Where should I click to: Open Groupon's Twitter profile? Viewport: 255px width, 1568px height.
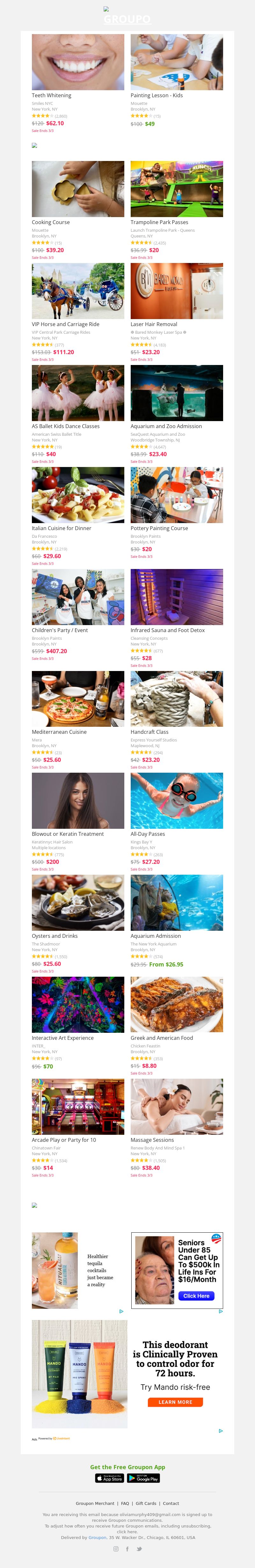pyautogui.click(x=139, y=1549)
